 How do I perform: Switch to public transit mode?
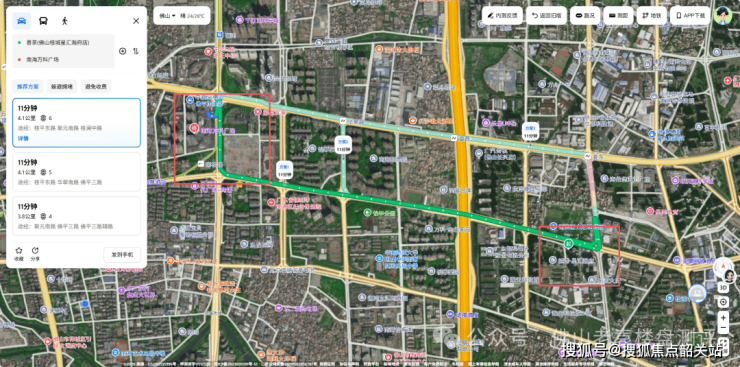[43, 21]
